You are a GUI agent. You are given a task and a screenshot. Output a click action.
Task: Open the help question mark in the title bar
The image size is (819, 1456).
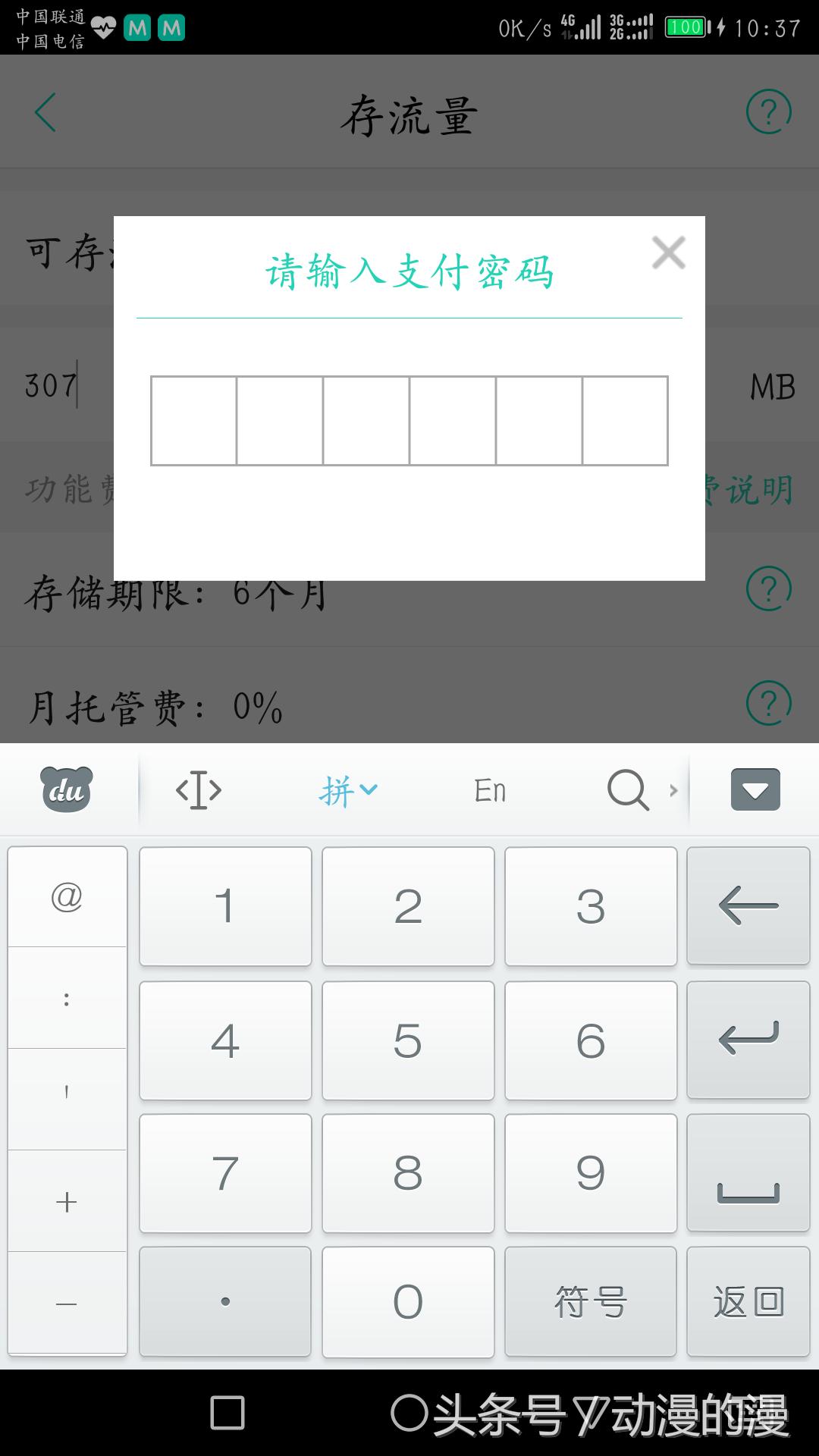click(x=769, y=111)
